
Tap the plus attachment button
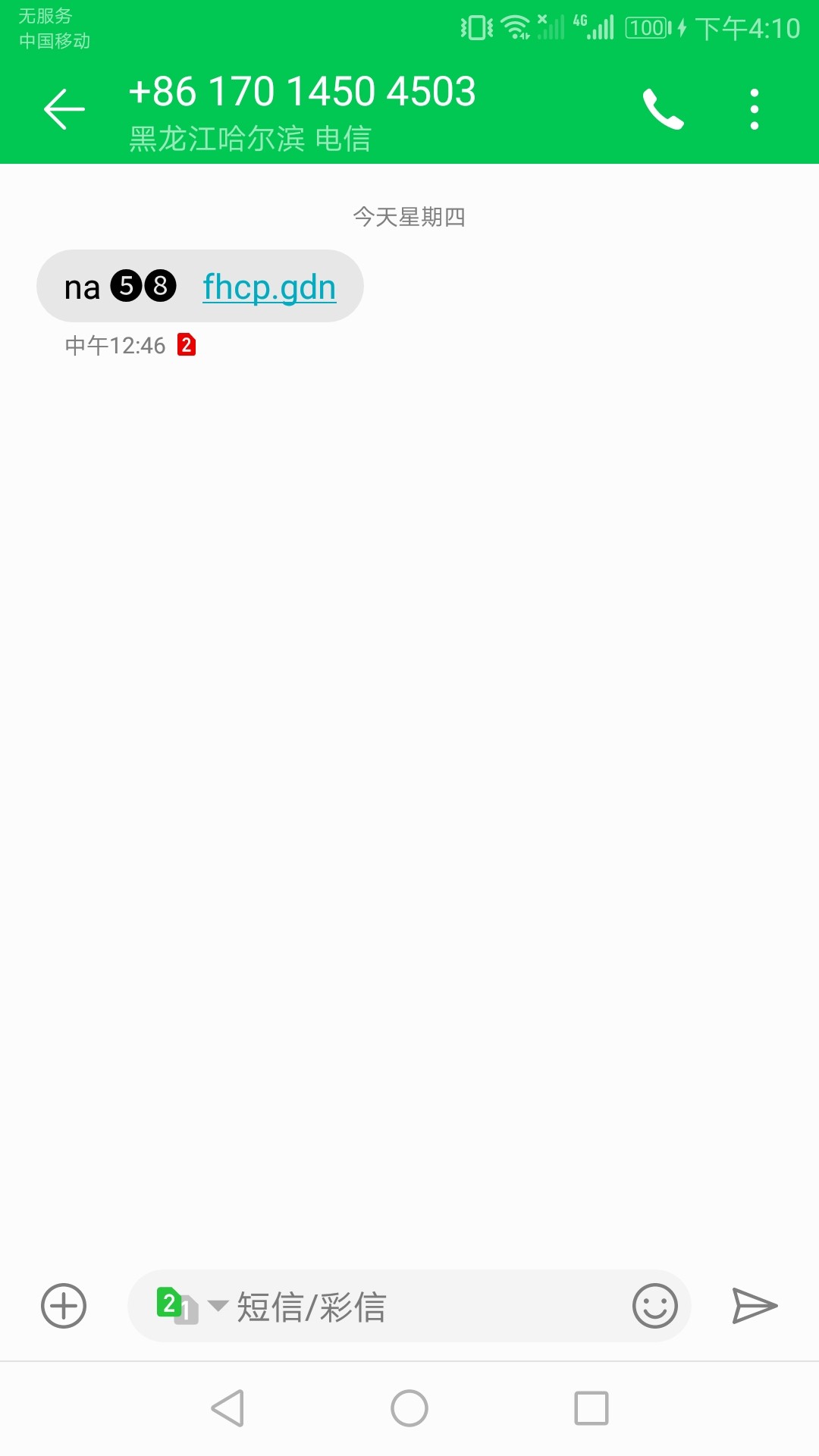pyautogui.click(x=64, y=1306)
